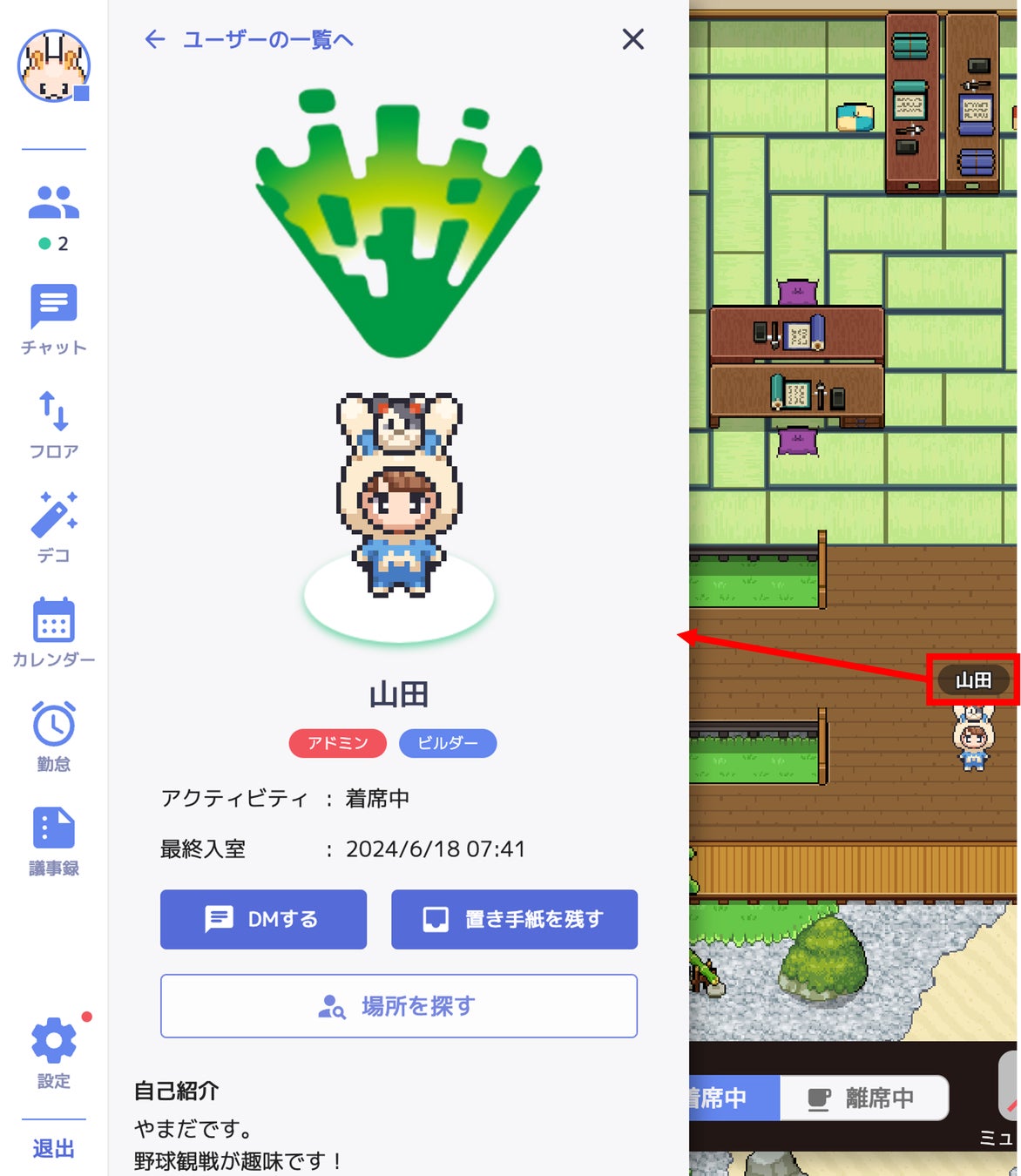Screen dimensions: 1021x1176
Task: Open チャット from the sidebar
Action: click(x=53, y=320)
